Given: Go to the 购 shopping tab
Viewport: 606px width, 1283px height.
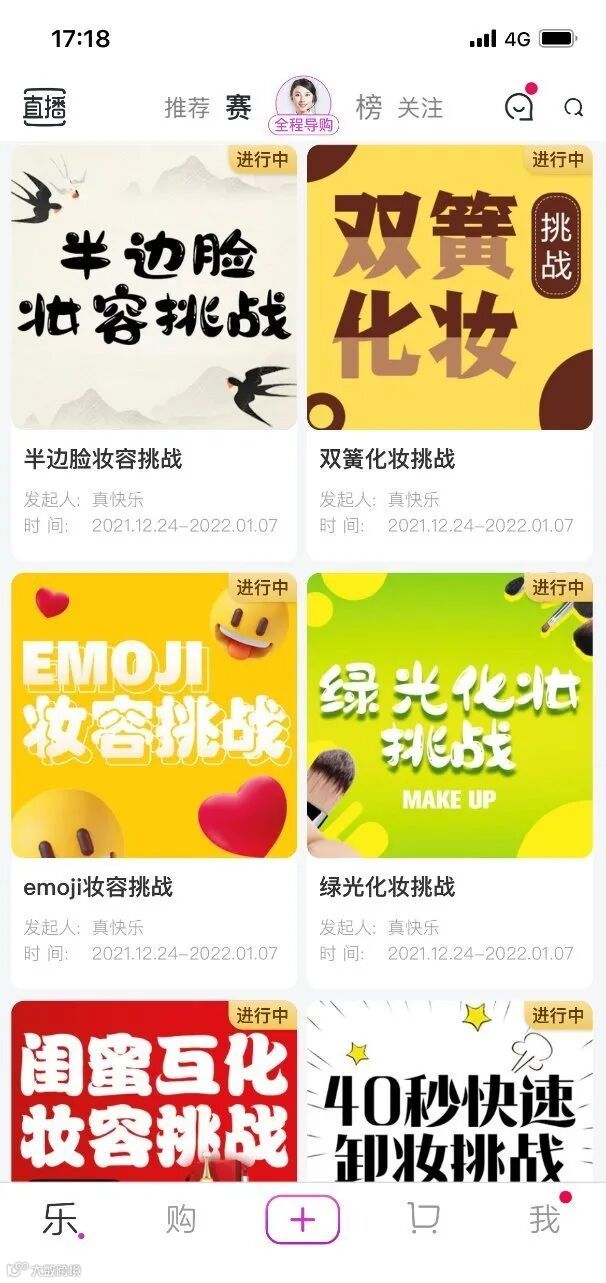Looking at the screenshot, I should pos(181,1219).
